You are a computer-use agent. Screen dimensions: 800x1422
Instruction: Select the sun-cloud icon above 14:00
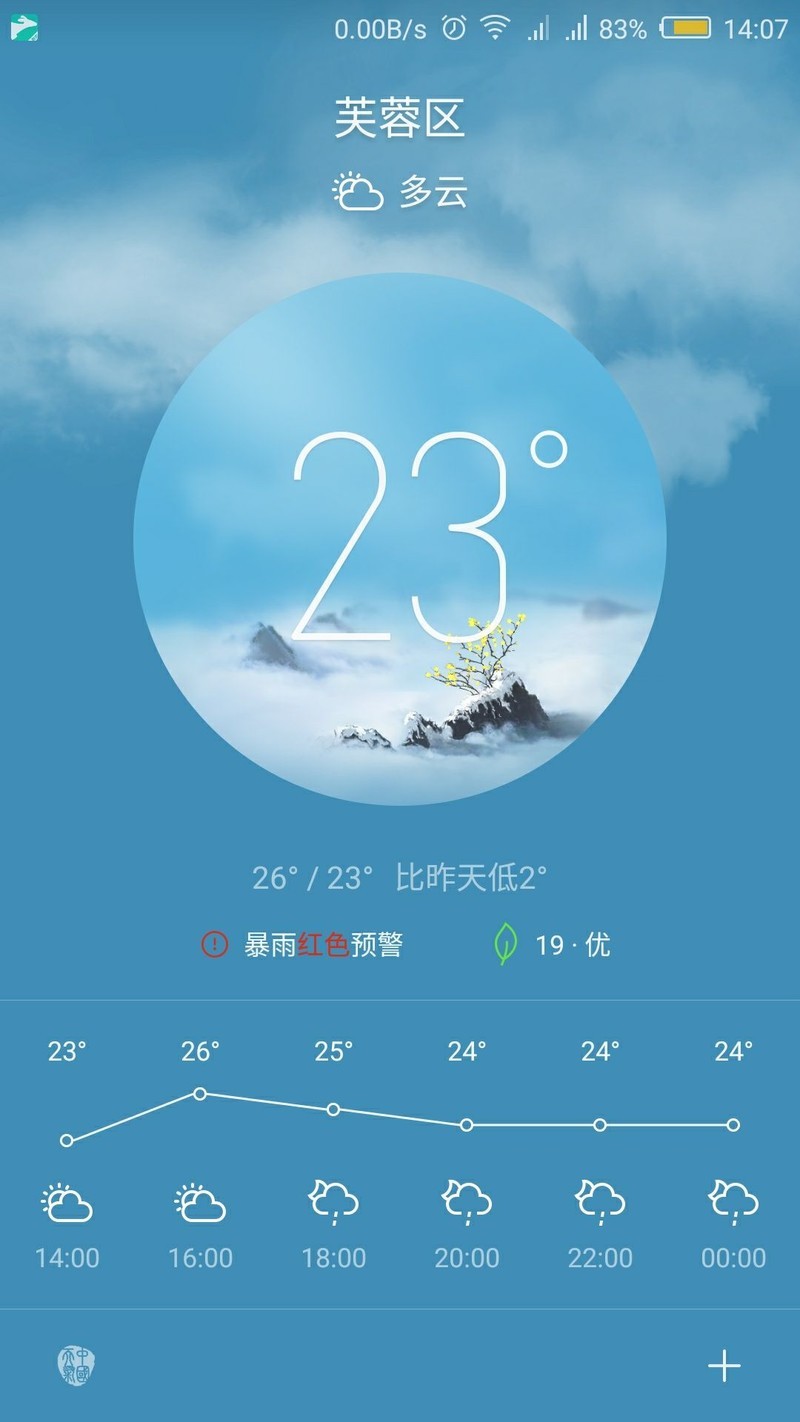click(66, 1203)
